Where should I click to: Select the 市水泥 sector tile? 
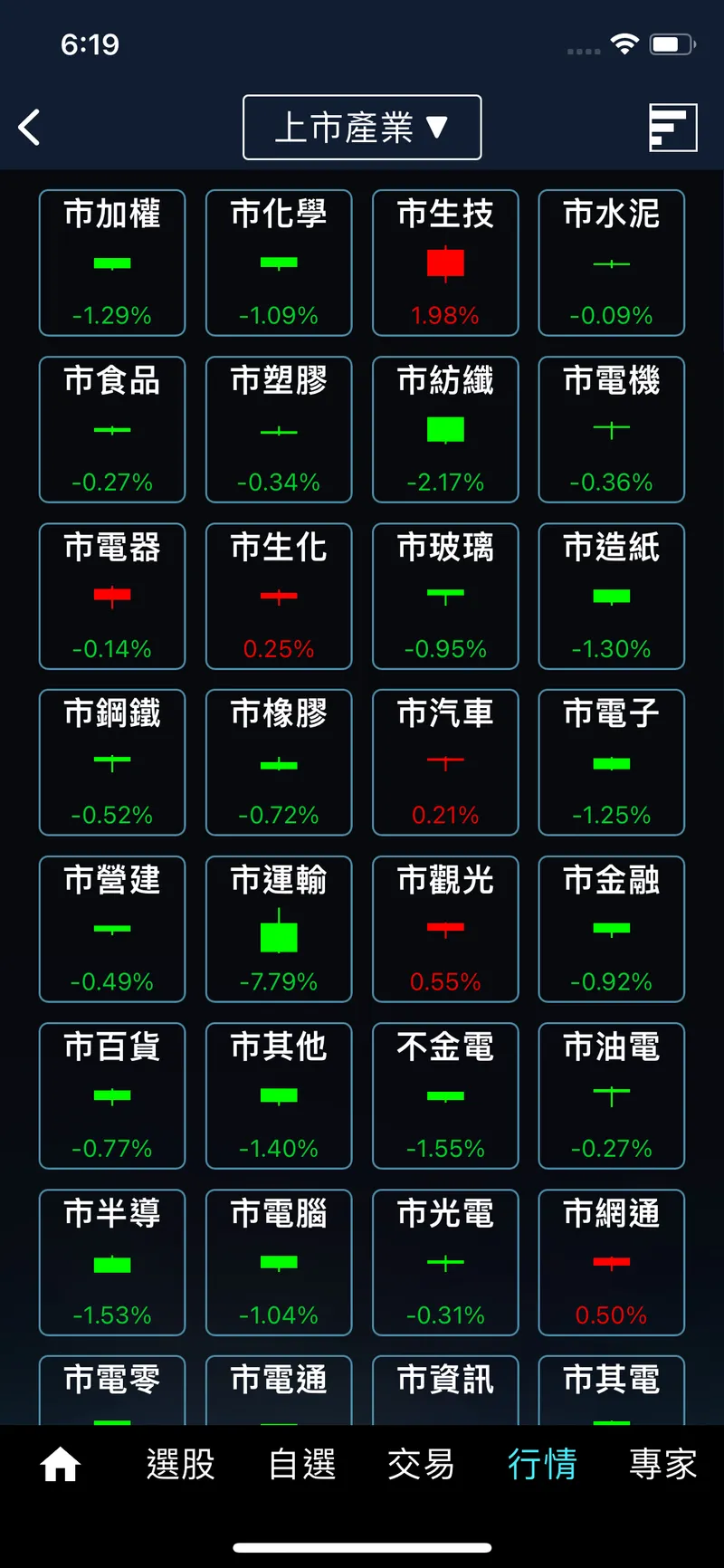click(x=612, y=263)
